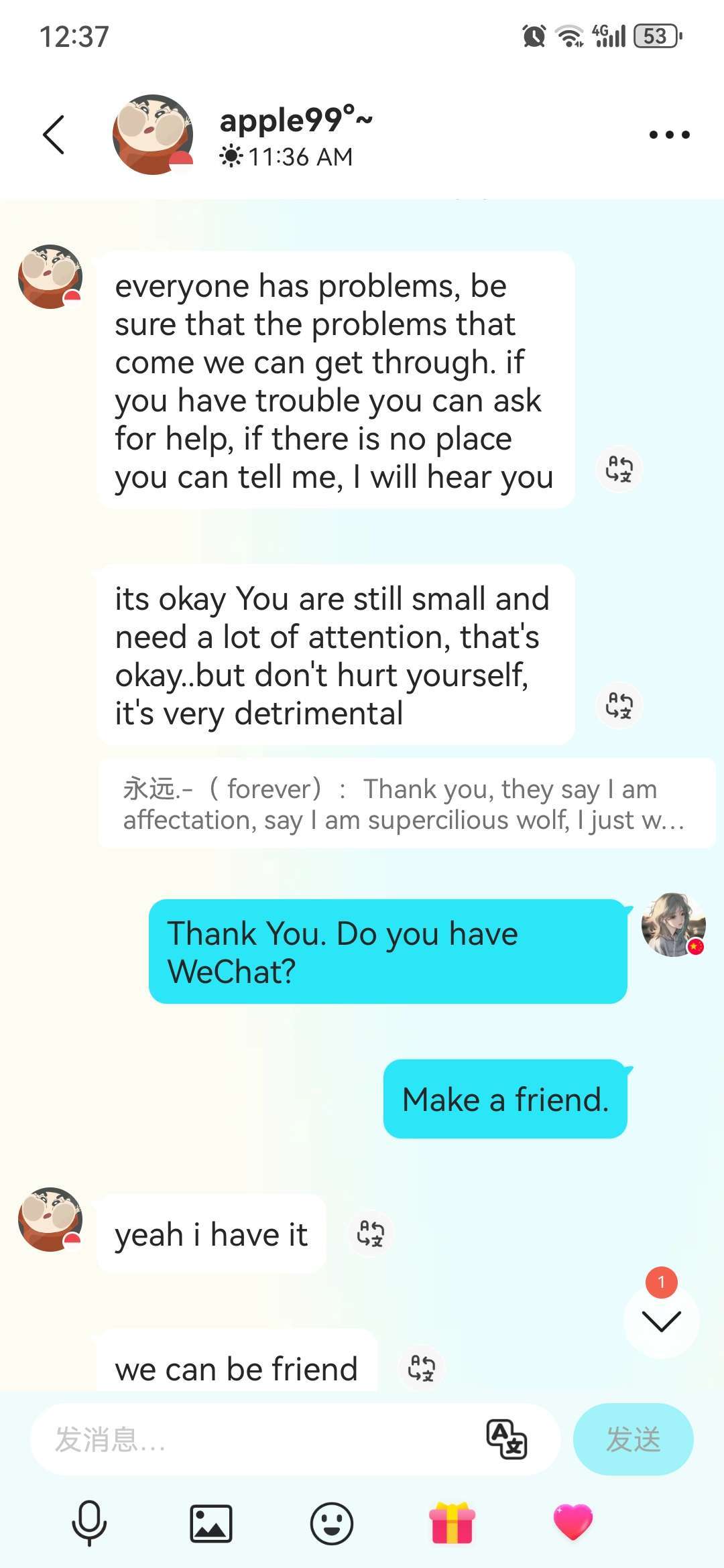Attach a photo from the gallery
The image size is (724, 1568).
pyautogui.click(x=211, y=1523)
